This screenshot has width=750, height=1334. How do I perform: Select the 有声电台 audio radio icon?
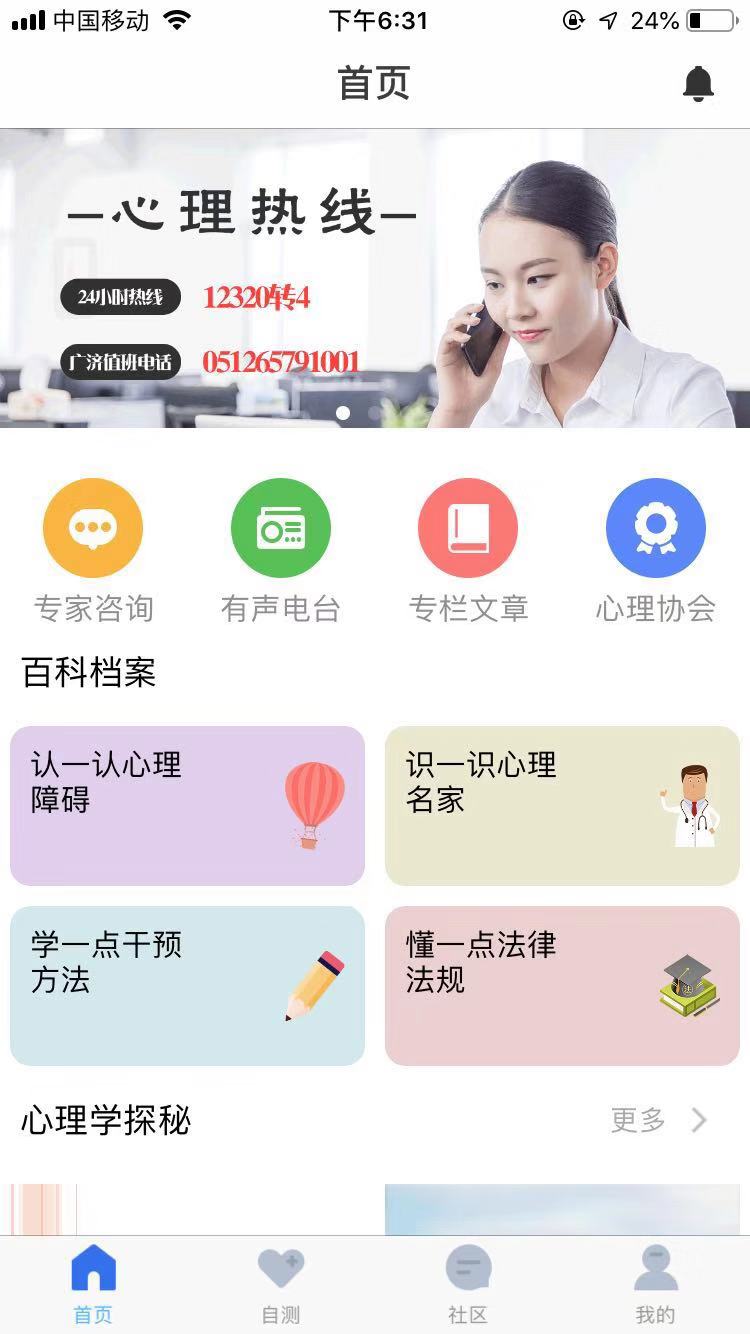[x=281, y=528]
